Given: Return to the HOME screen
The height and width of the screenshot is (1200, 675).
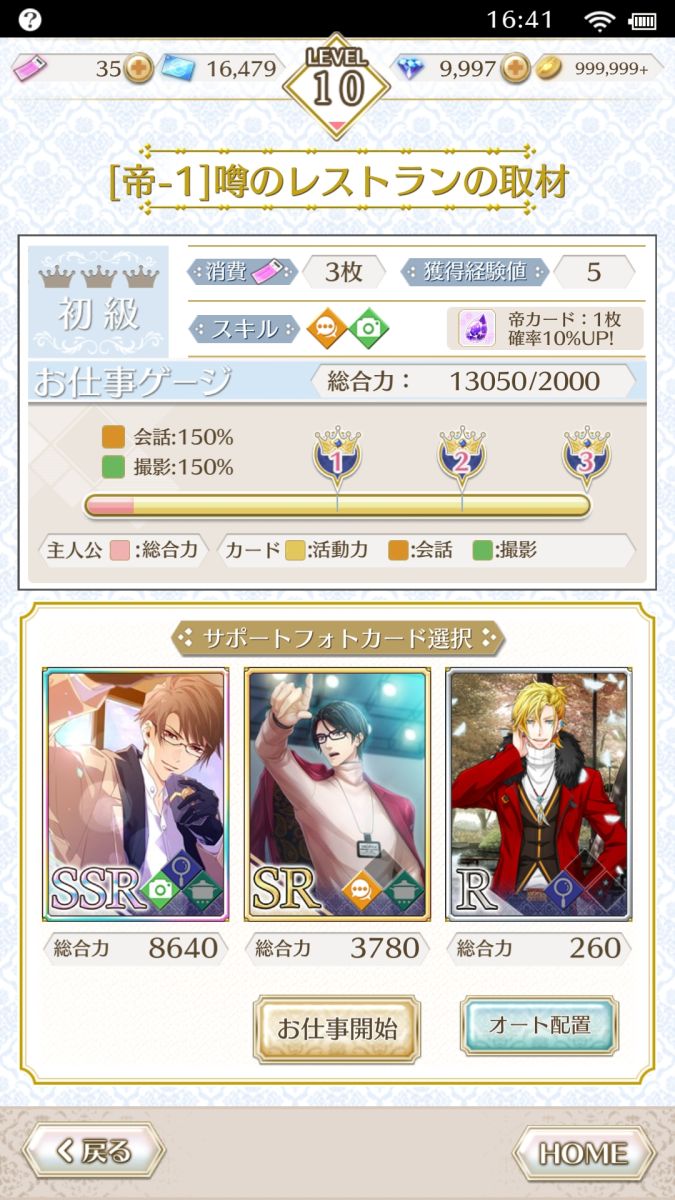Looking at the screenshot, I should coord(583,1153).
